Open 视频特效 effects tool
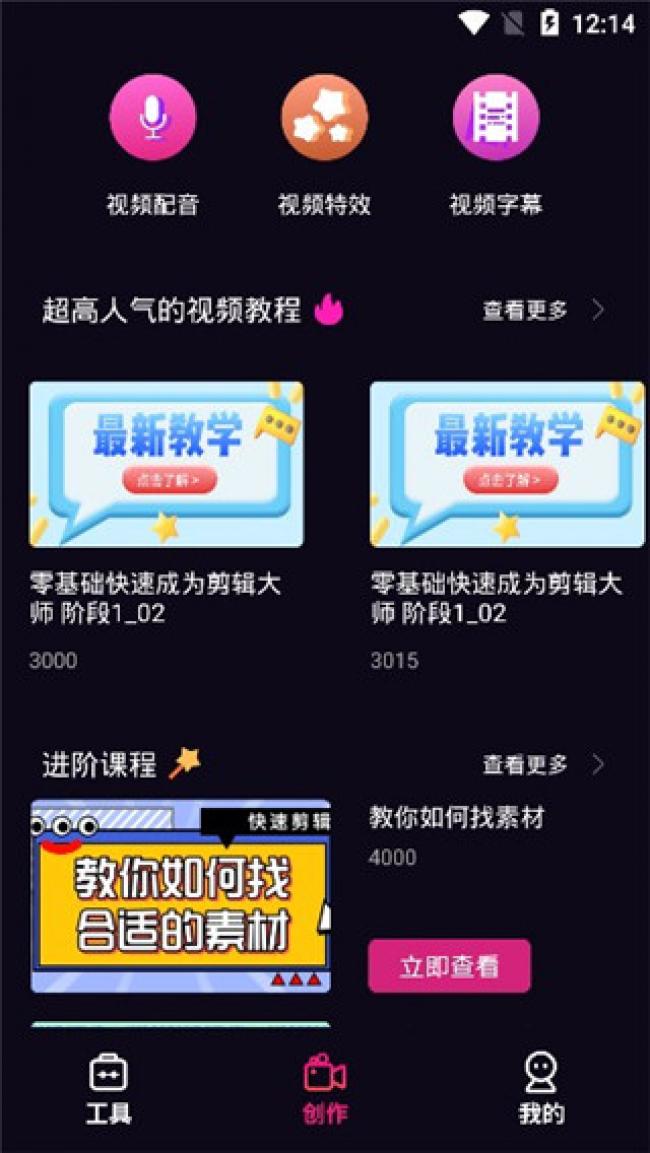 324,118
